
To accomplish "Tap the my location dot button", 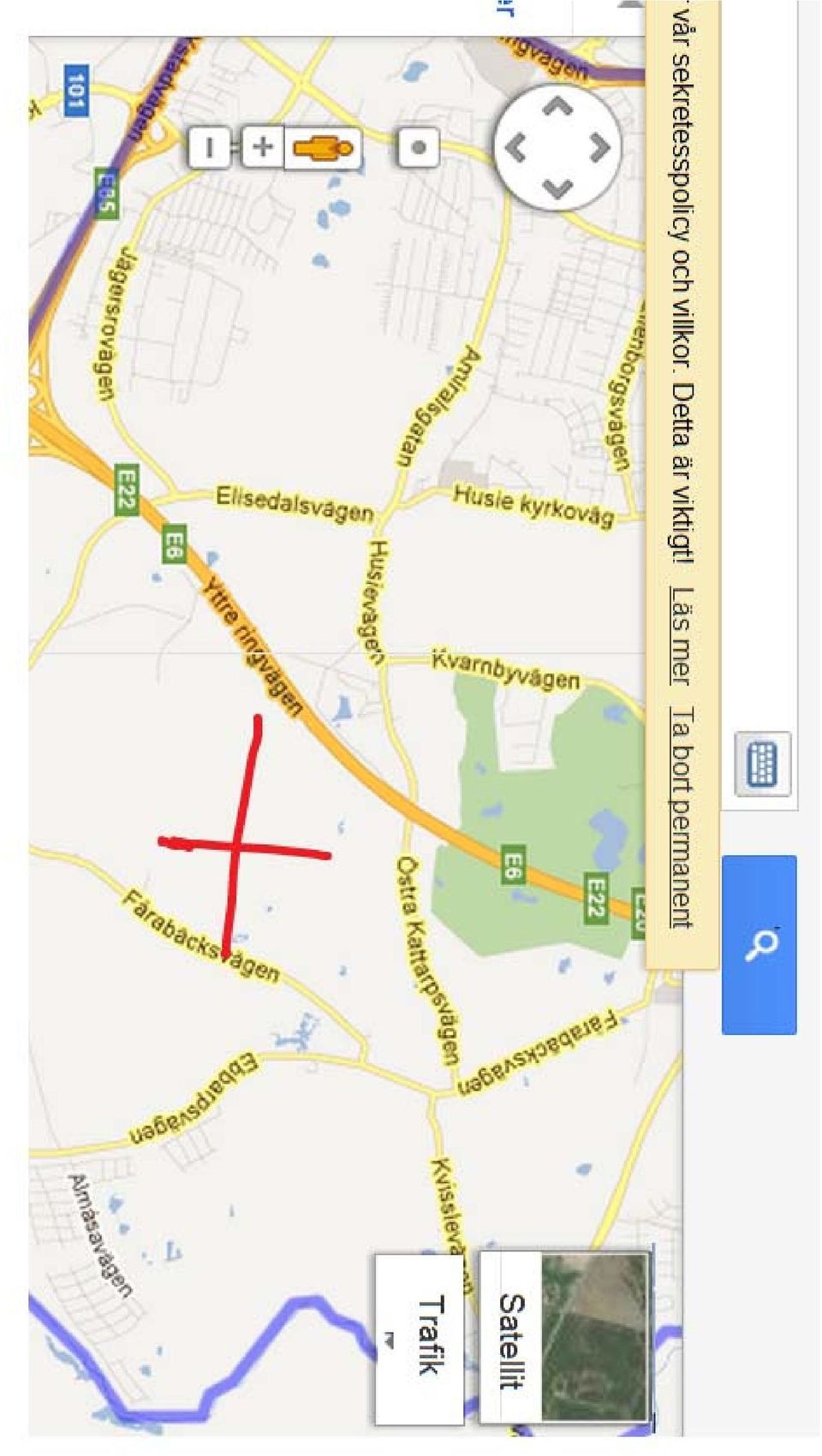I will click(x=418, y=147).
